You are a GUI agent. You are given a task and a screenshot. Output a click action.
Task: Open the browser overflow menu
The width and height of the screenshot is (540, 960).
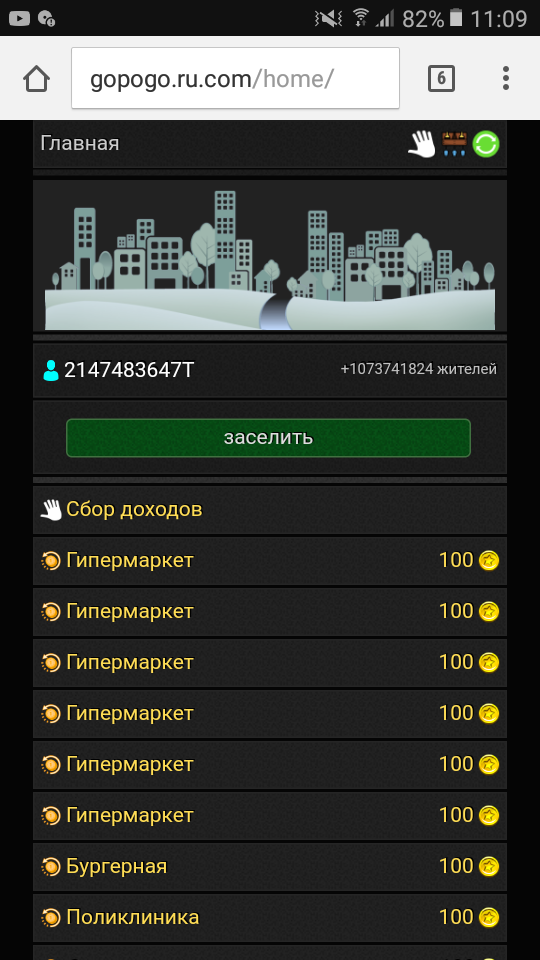[x=506, y=78]
